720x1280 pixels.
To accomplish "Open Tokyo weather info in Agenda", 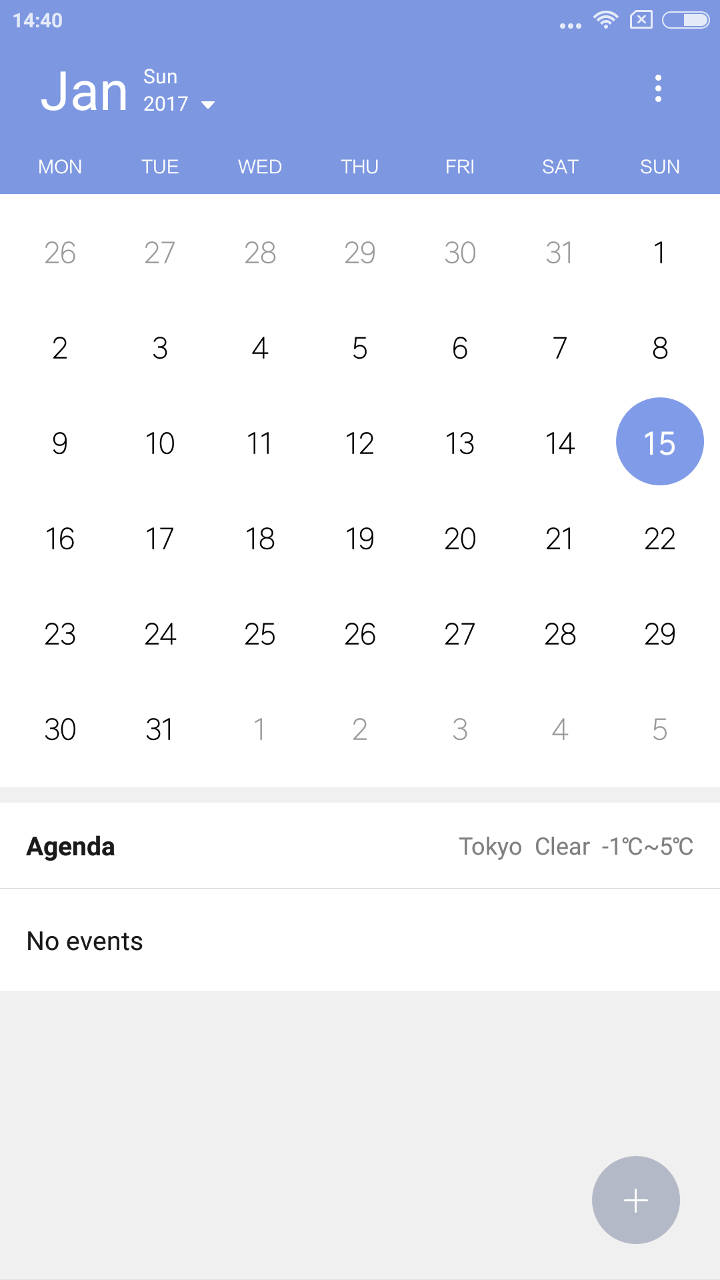I will (575, 846).
